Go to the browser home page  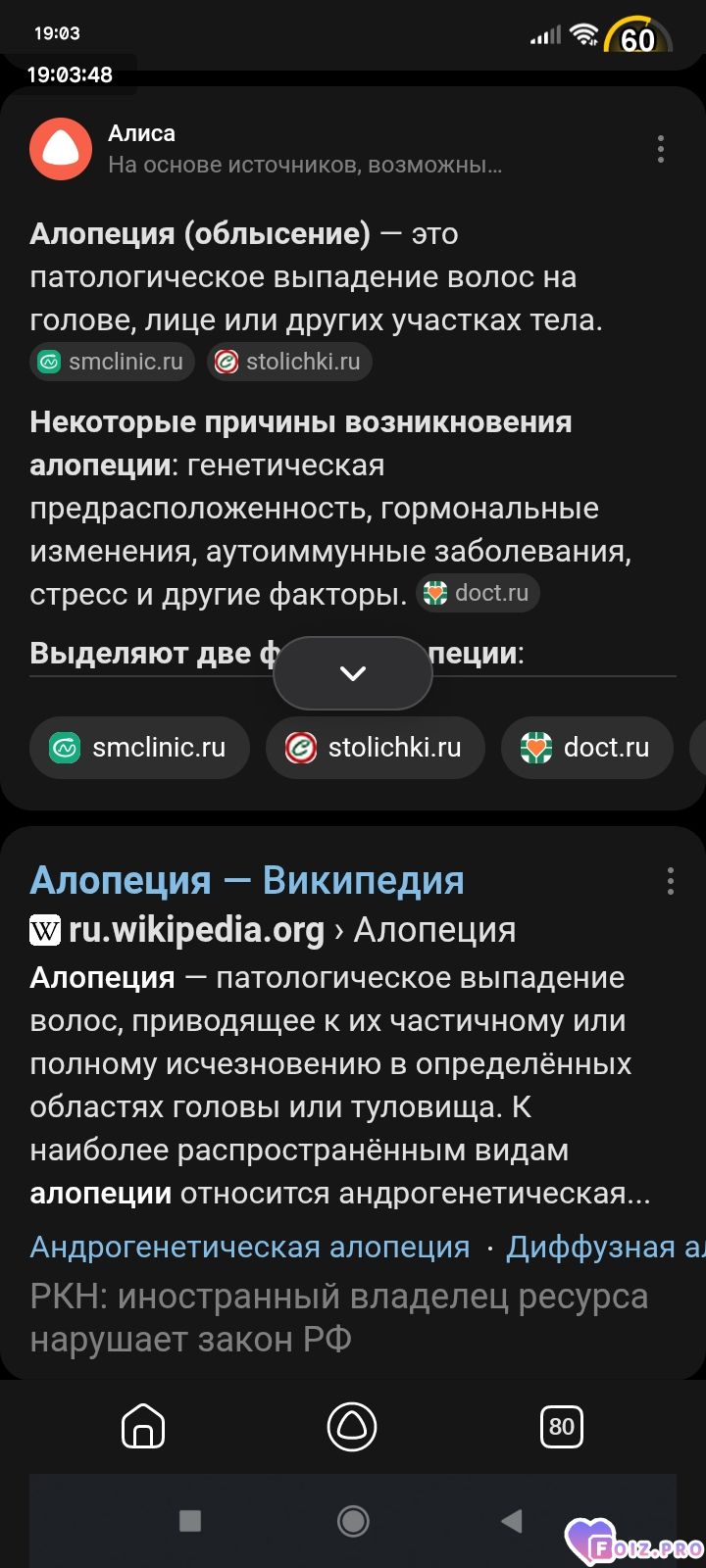pyautogui.click(x=143, y=1427)
